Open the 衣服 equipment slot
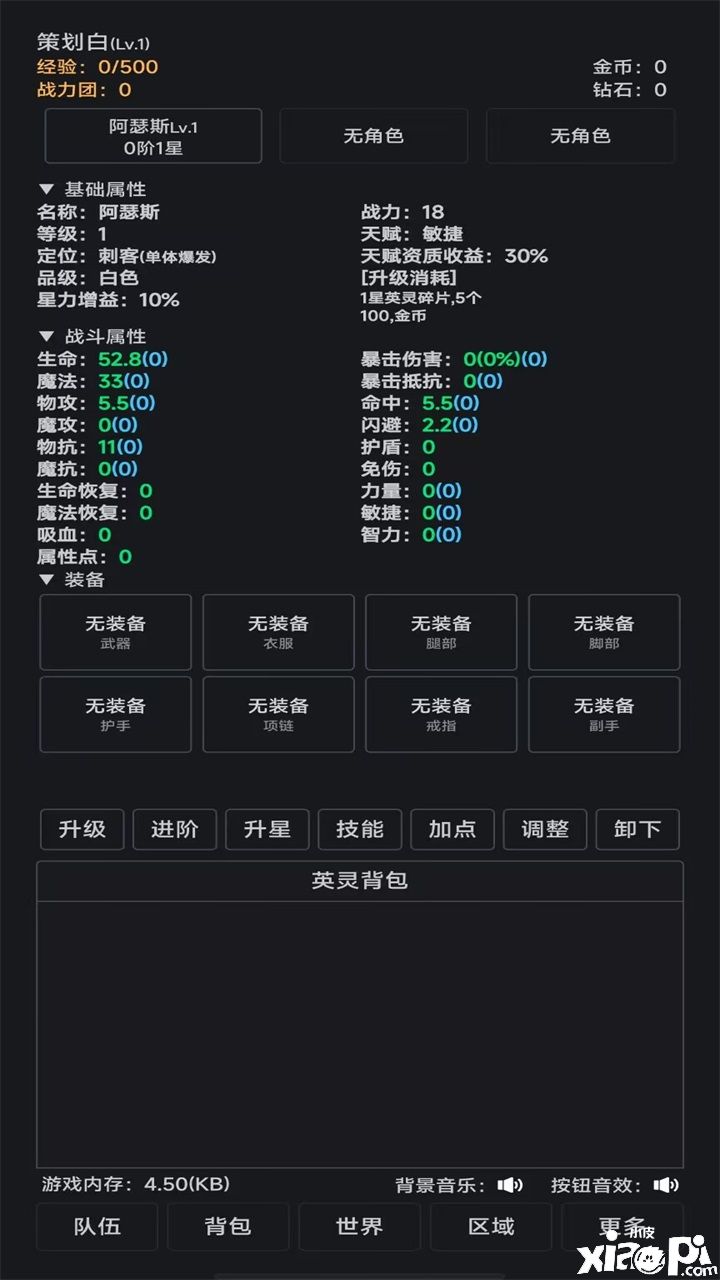720x1280 pixels. (278, 632)
